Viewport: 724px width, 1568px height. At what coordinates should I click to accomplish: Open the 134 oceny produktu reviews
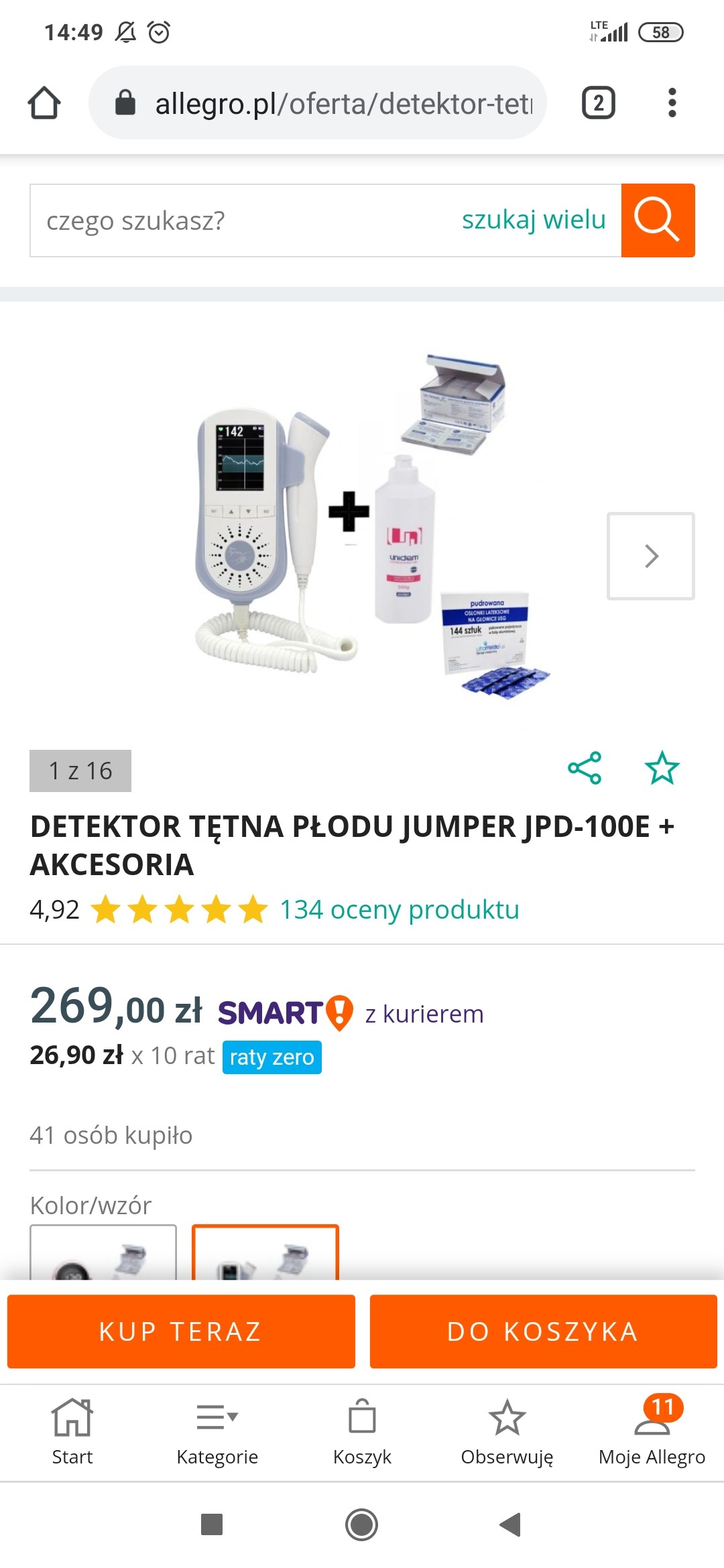[399, 910]
